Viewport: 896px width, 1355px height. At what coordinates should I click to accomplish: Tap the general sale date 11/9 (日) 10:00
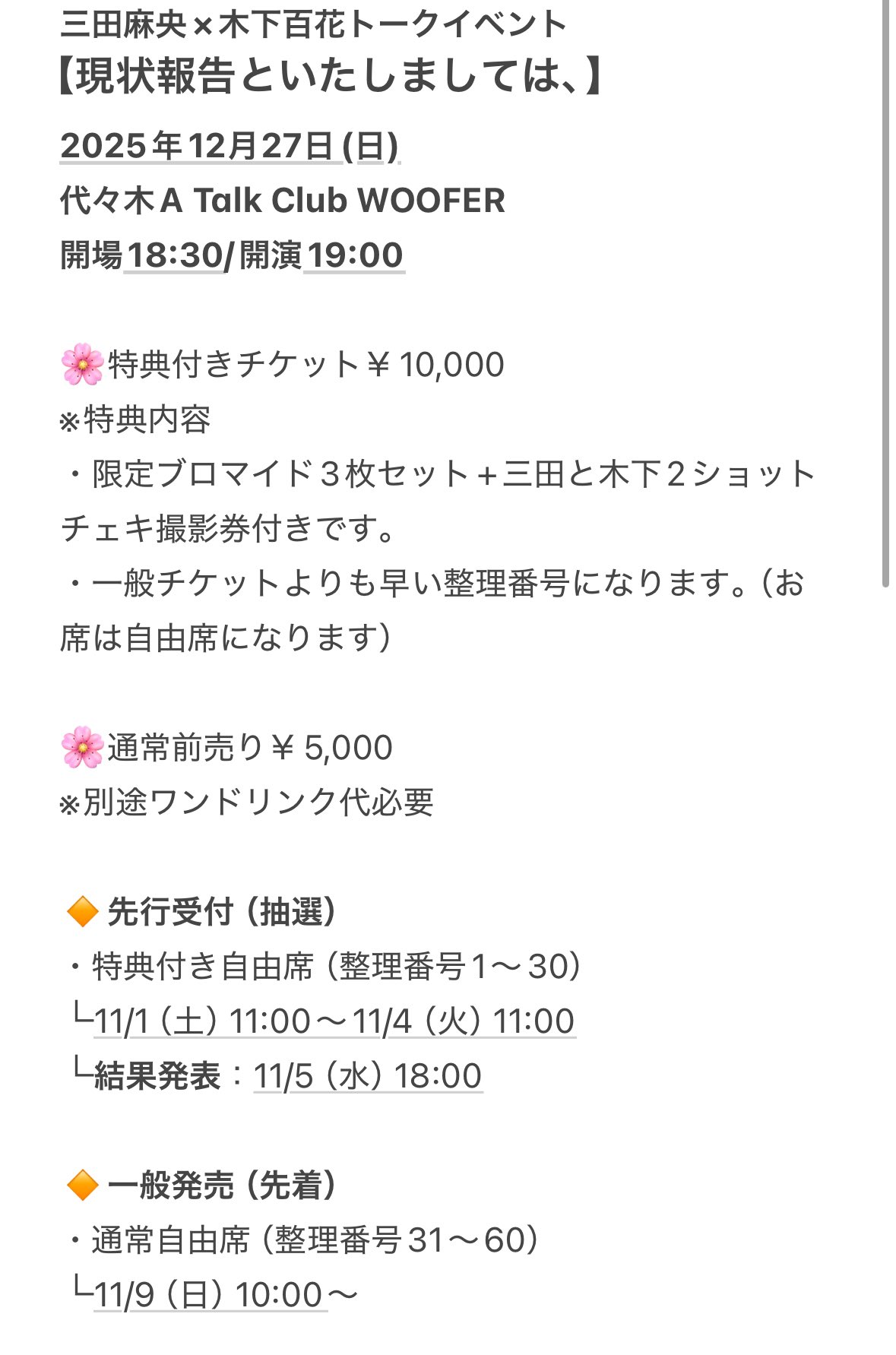209,1295
